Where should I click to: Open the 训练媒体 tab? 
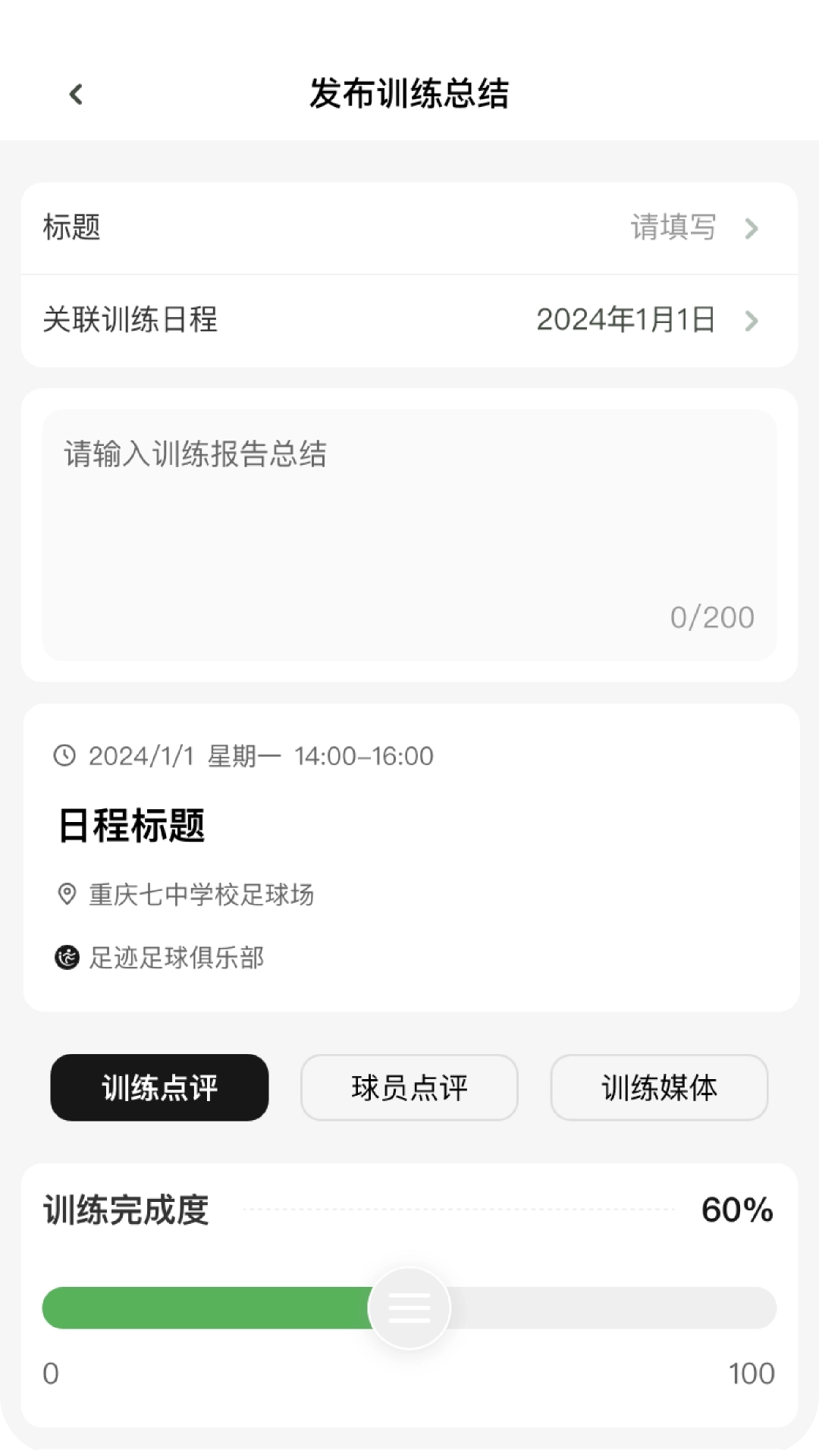(659, 1087)
